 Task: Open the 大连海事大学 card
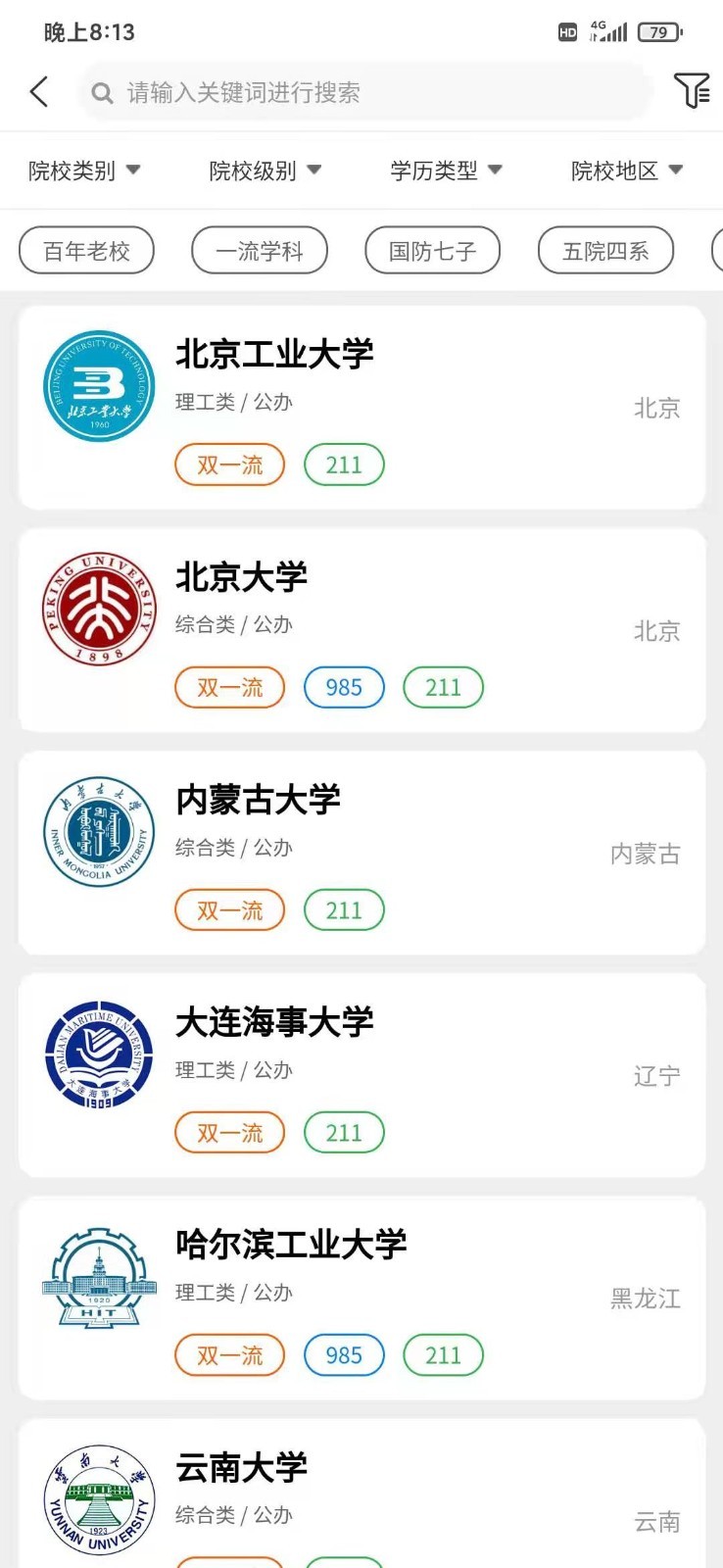361,1075
